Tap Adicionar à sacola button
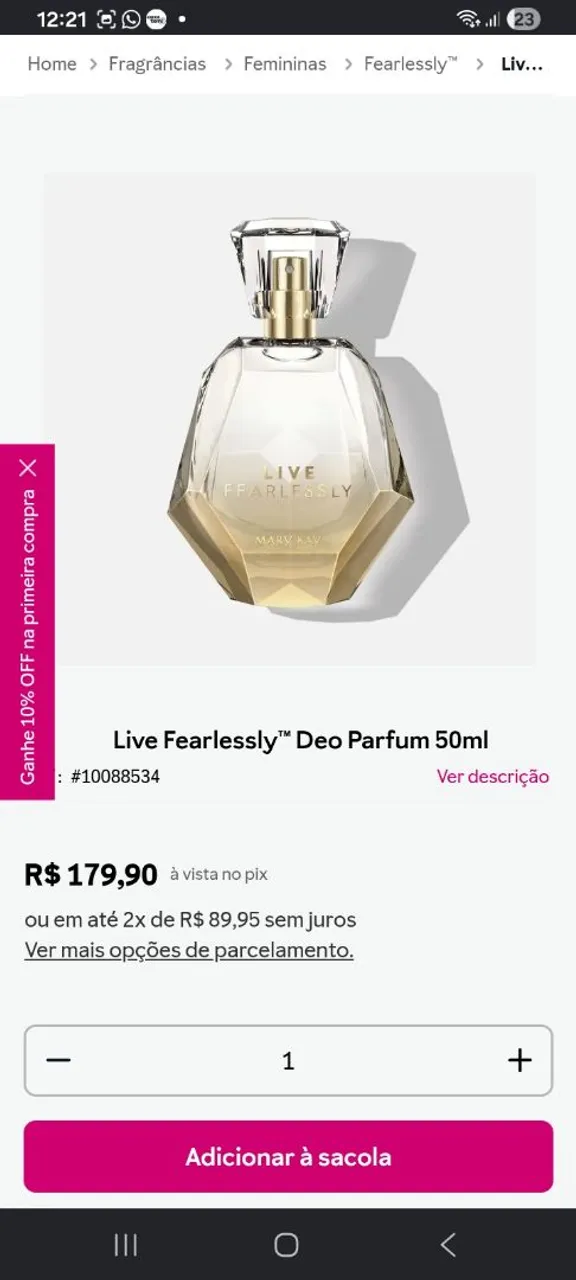 (288, 1157)
